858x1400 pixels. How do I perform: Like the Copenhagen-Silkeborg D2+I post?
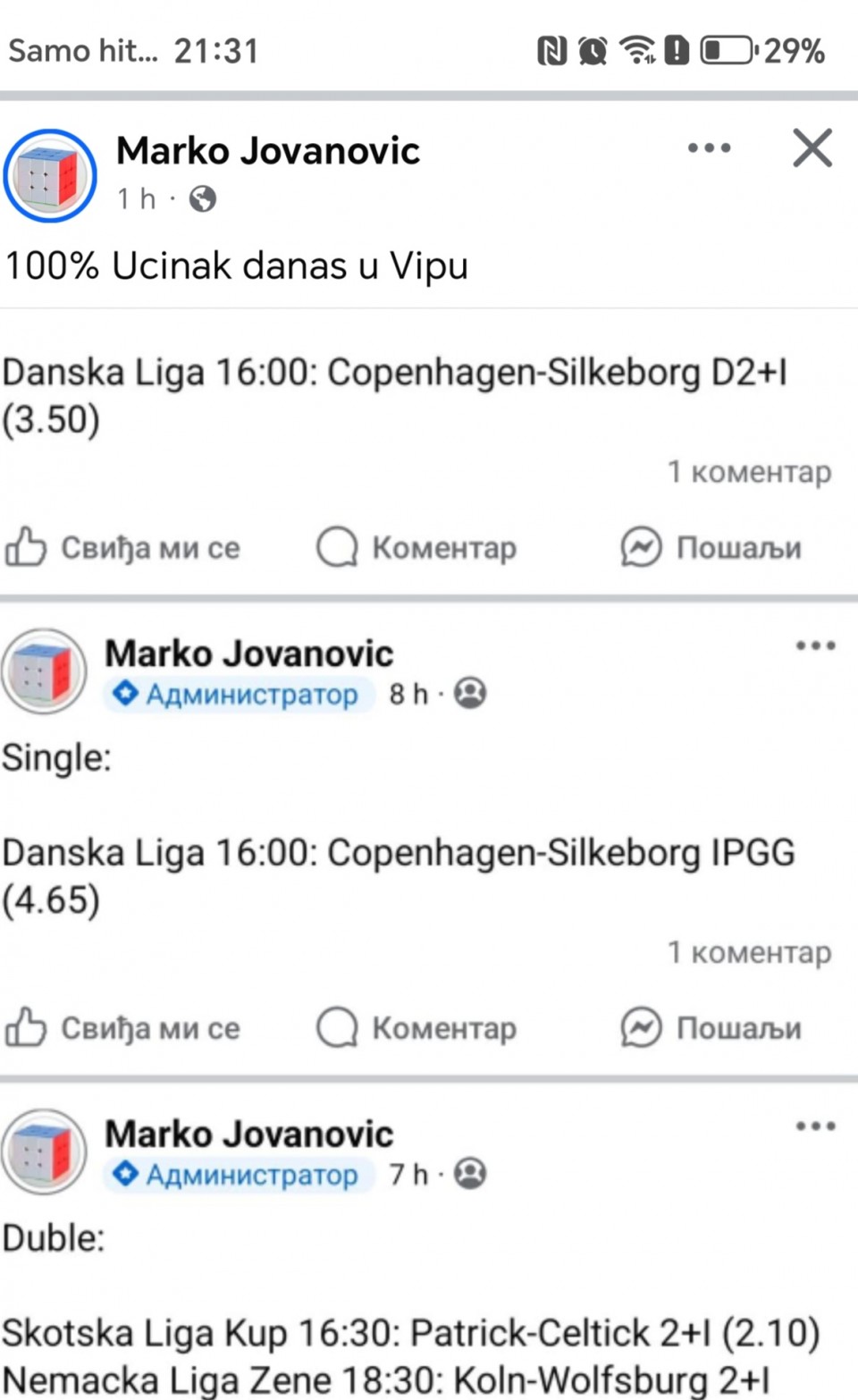point(123,547)
